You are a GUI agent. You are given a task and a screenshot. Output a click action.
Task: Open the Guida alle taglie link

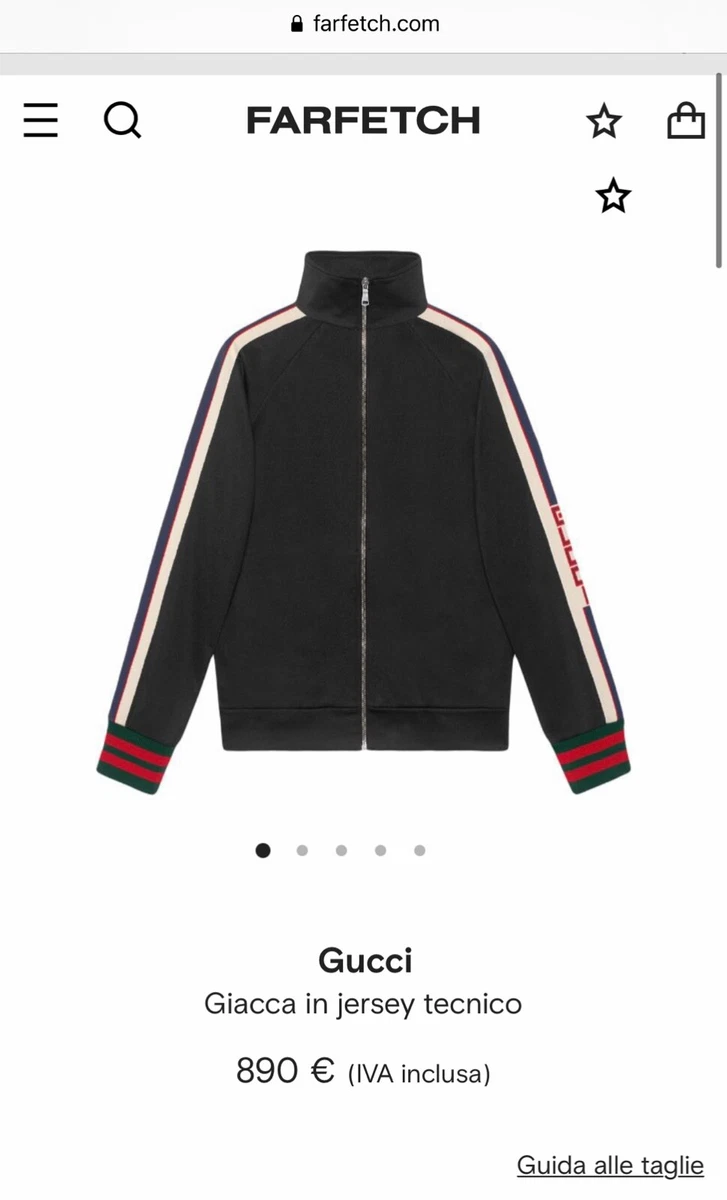[610, 1165]
